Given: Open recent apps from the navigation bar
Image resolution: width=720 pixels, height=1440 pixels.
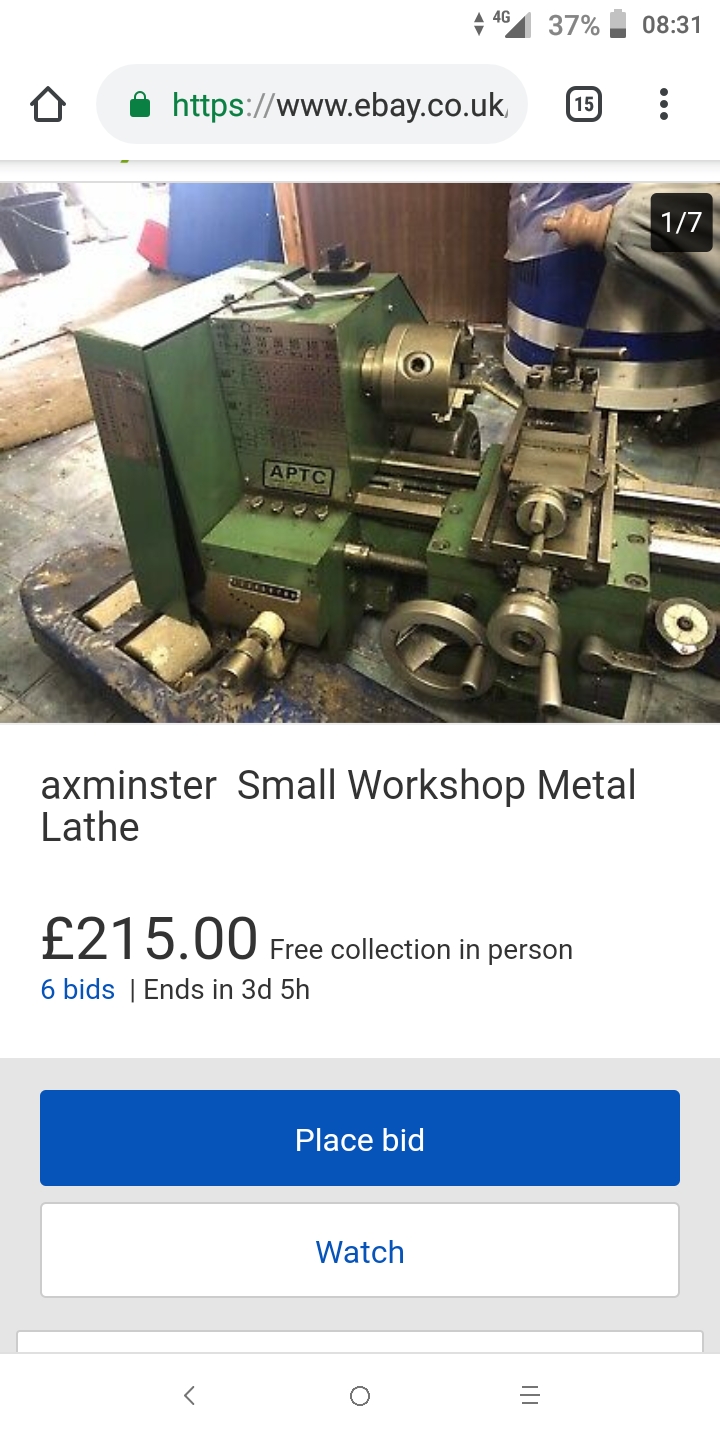Looking at the screenshot, I should click(x=530, y=1396).
